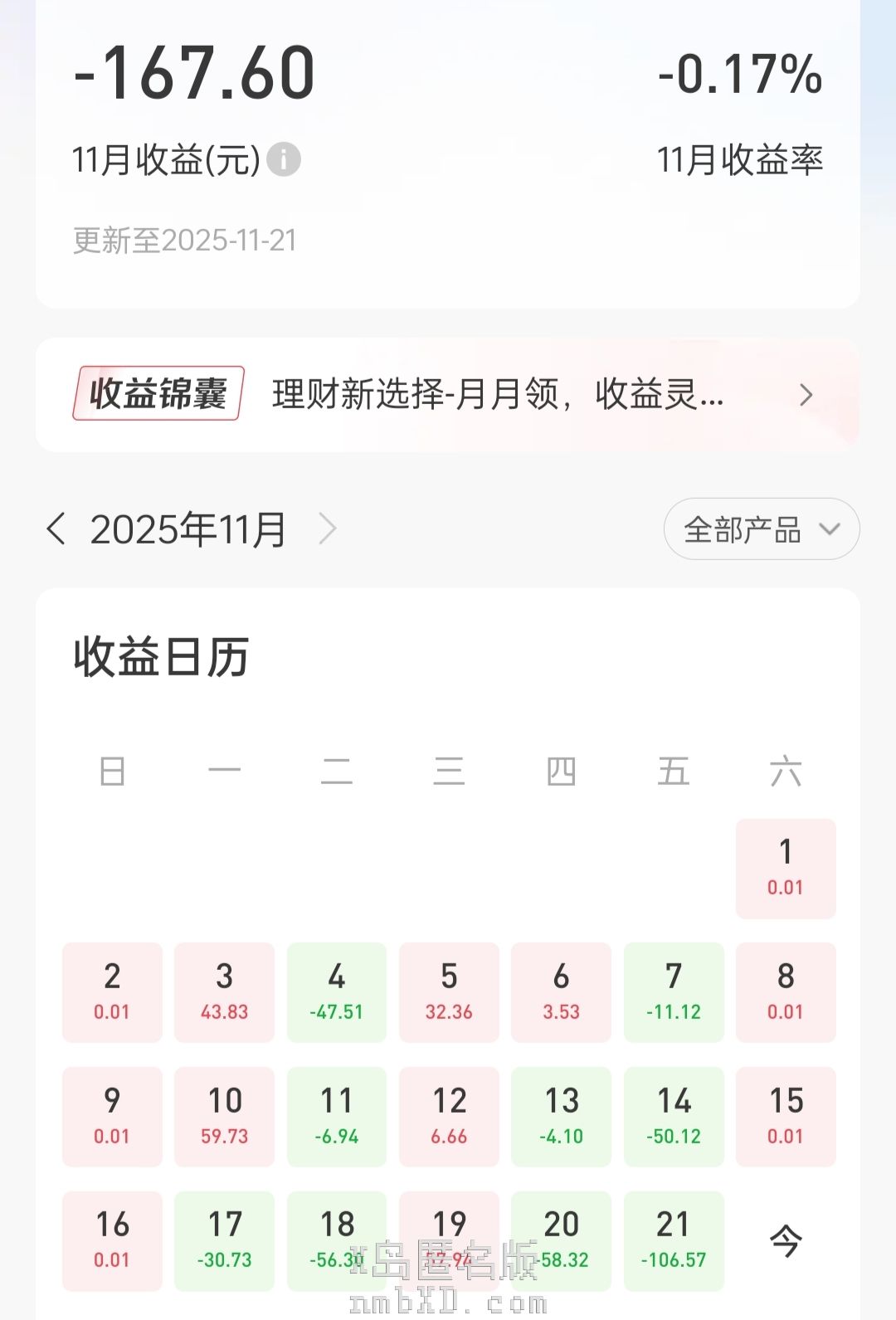The height and width of the screenshot is (1320, 896).
Task: Open day 13 showing -4.10
Action: (561, 1116)
